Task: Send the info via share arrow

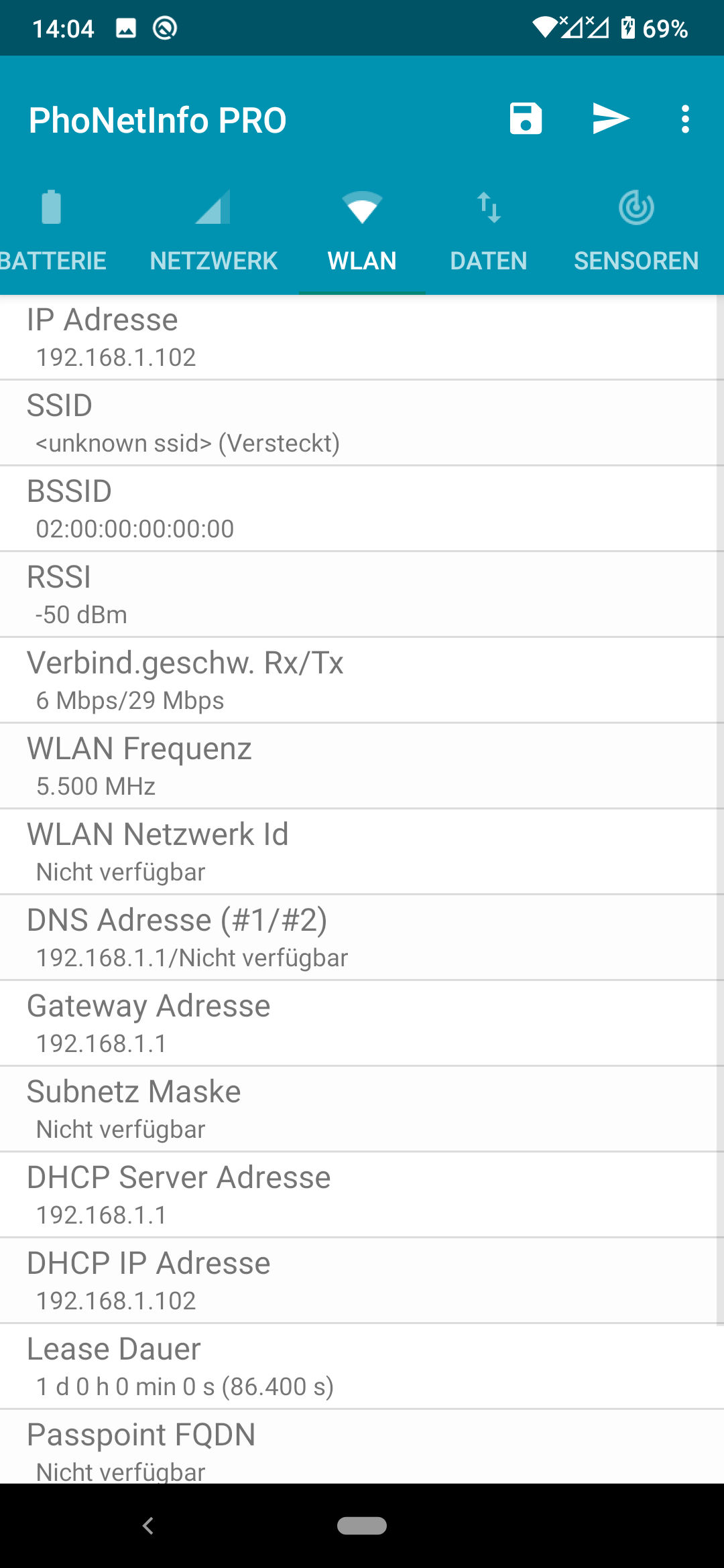Action: (610, 119)
